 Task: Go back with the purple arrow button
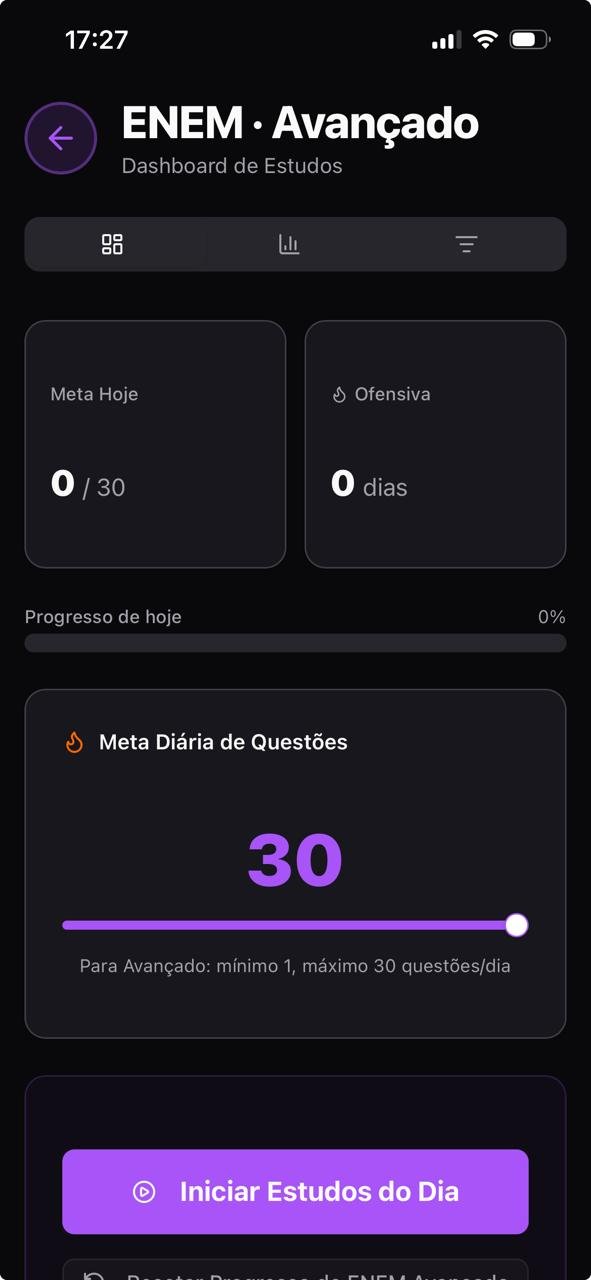pos(61,138)
